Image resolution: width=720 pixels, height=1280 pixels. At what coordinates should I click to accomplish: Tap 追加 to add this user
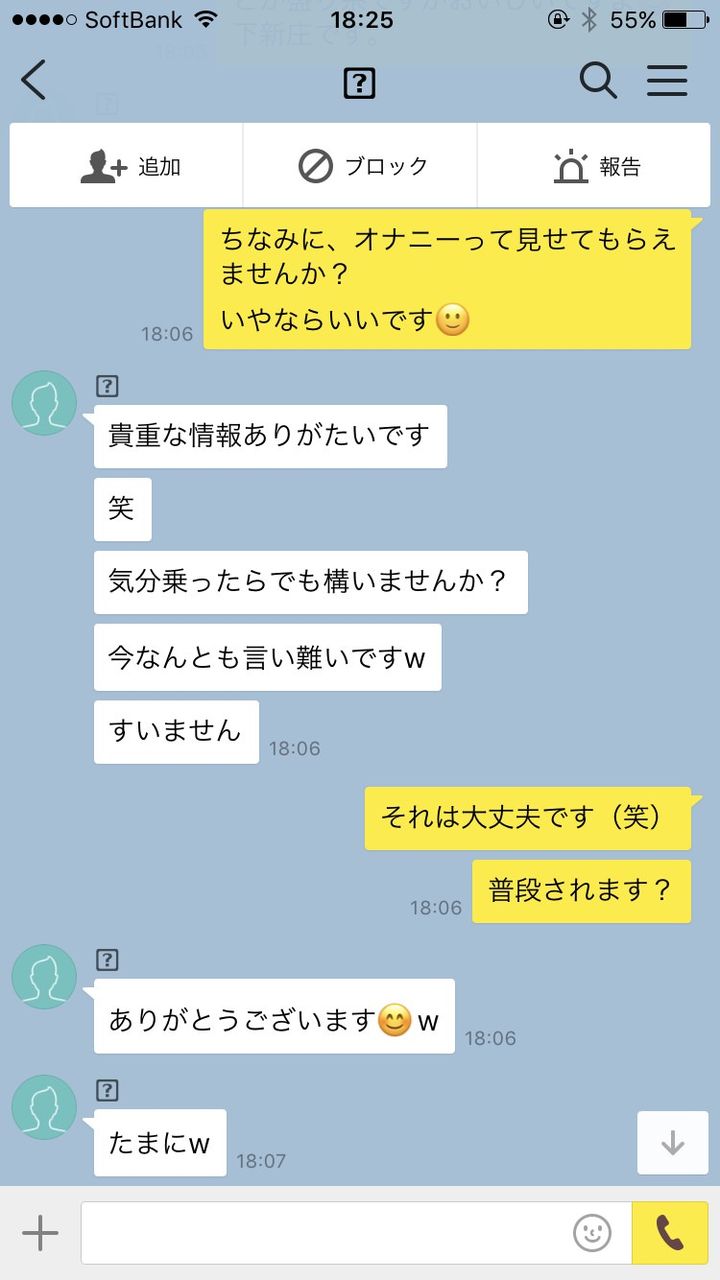127,166
